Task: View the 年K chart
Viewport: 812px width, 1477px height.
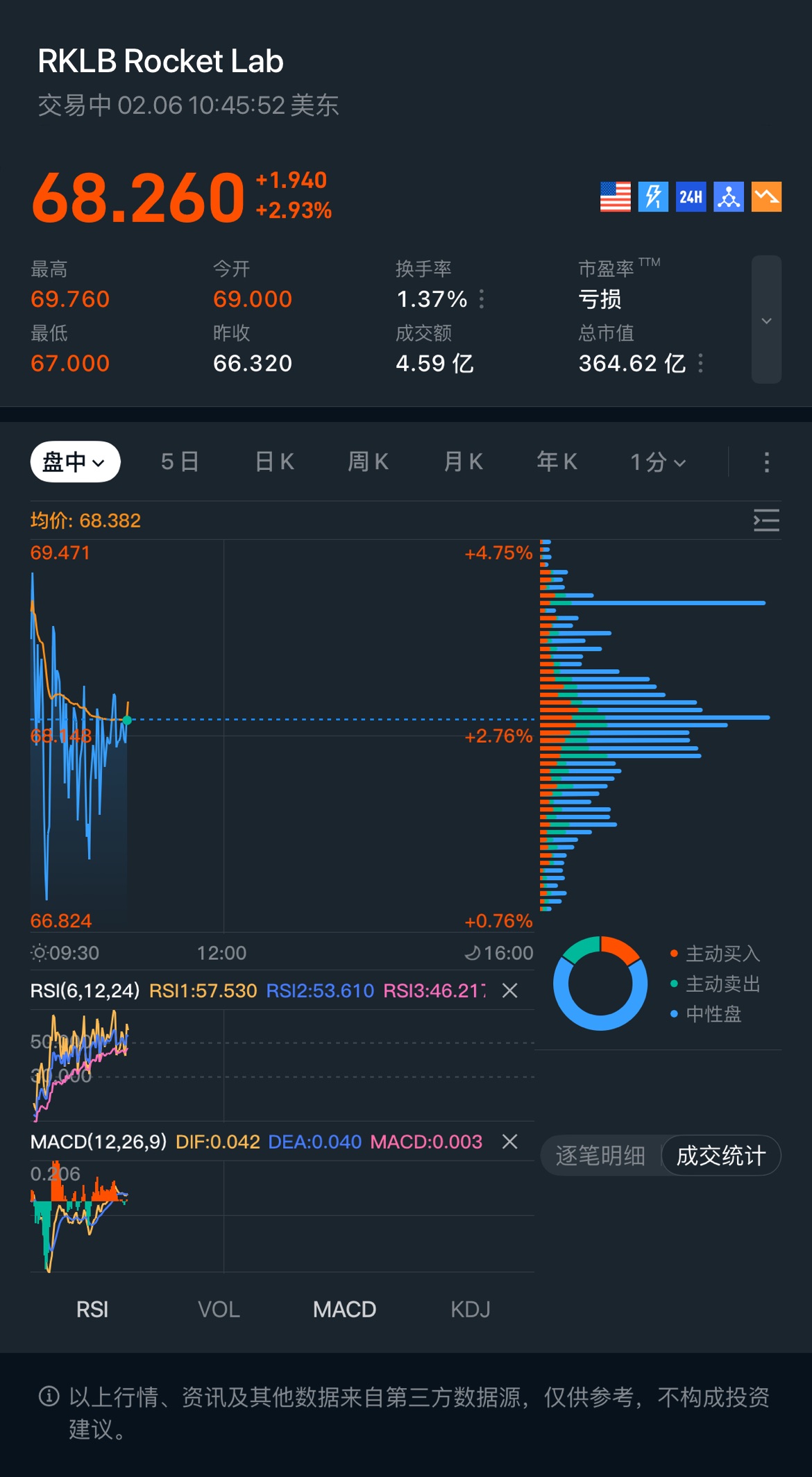Action: tap(557, 462)
